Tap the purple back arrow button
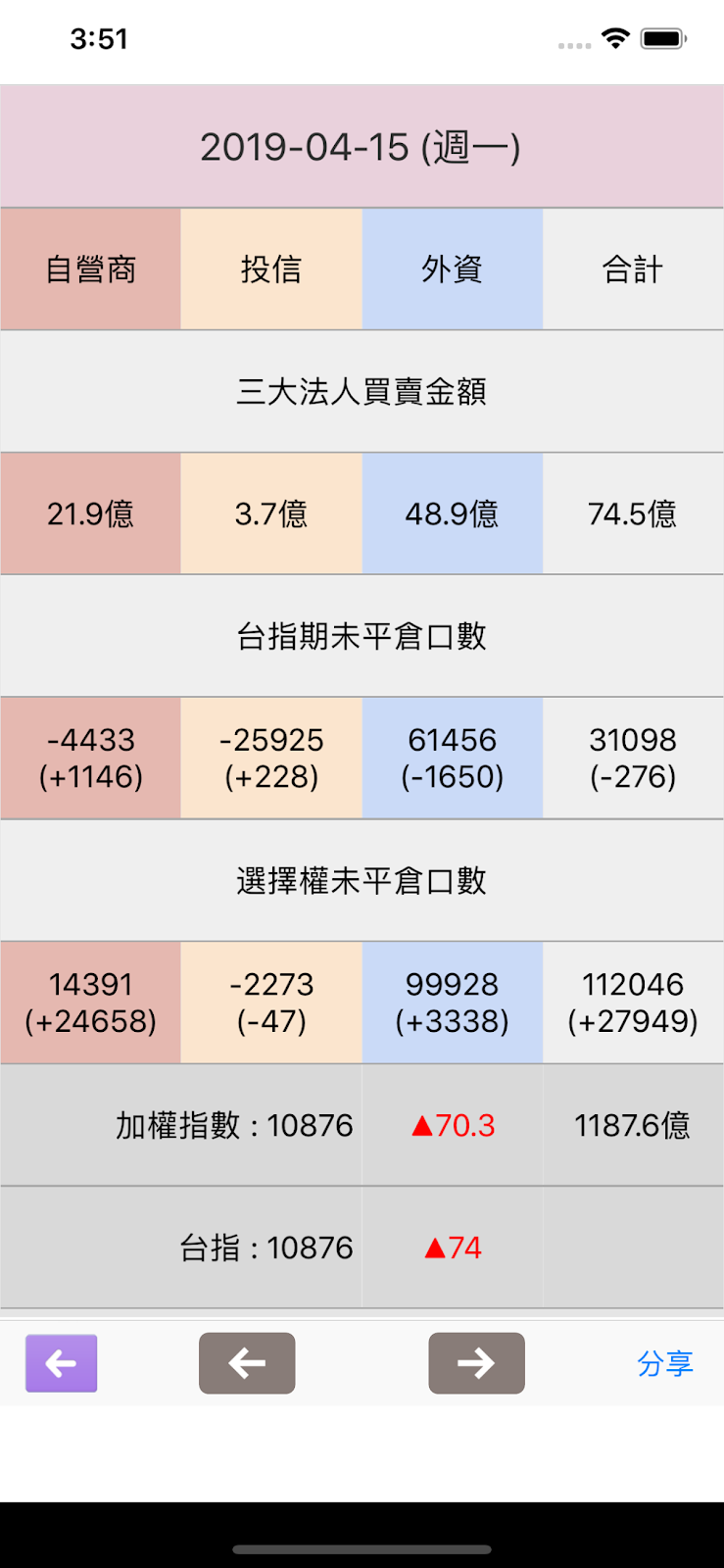This screenshot has height=1568, width=724. tap(61, 1362)
